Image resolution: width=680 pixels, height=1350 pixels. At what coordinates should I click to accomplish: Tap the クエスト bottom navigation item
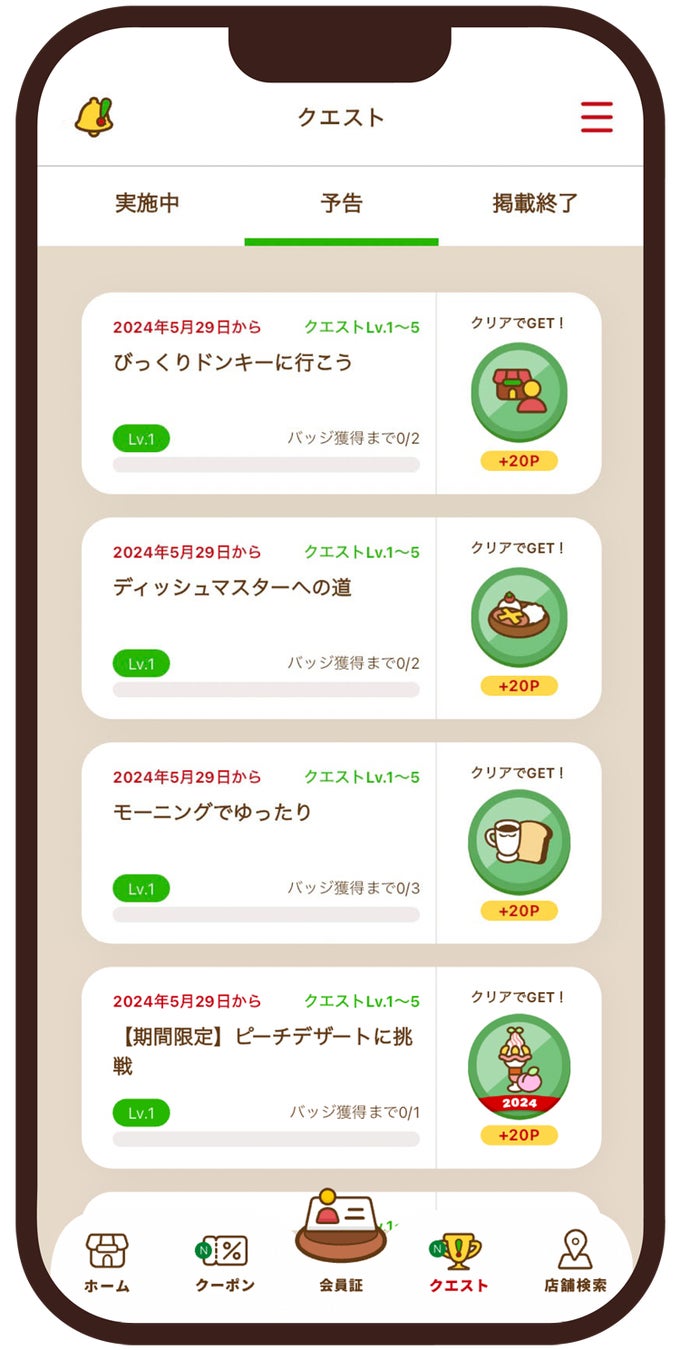coord(459,1262)
